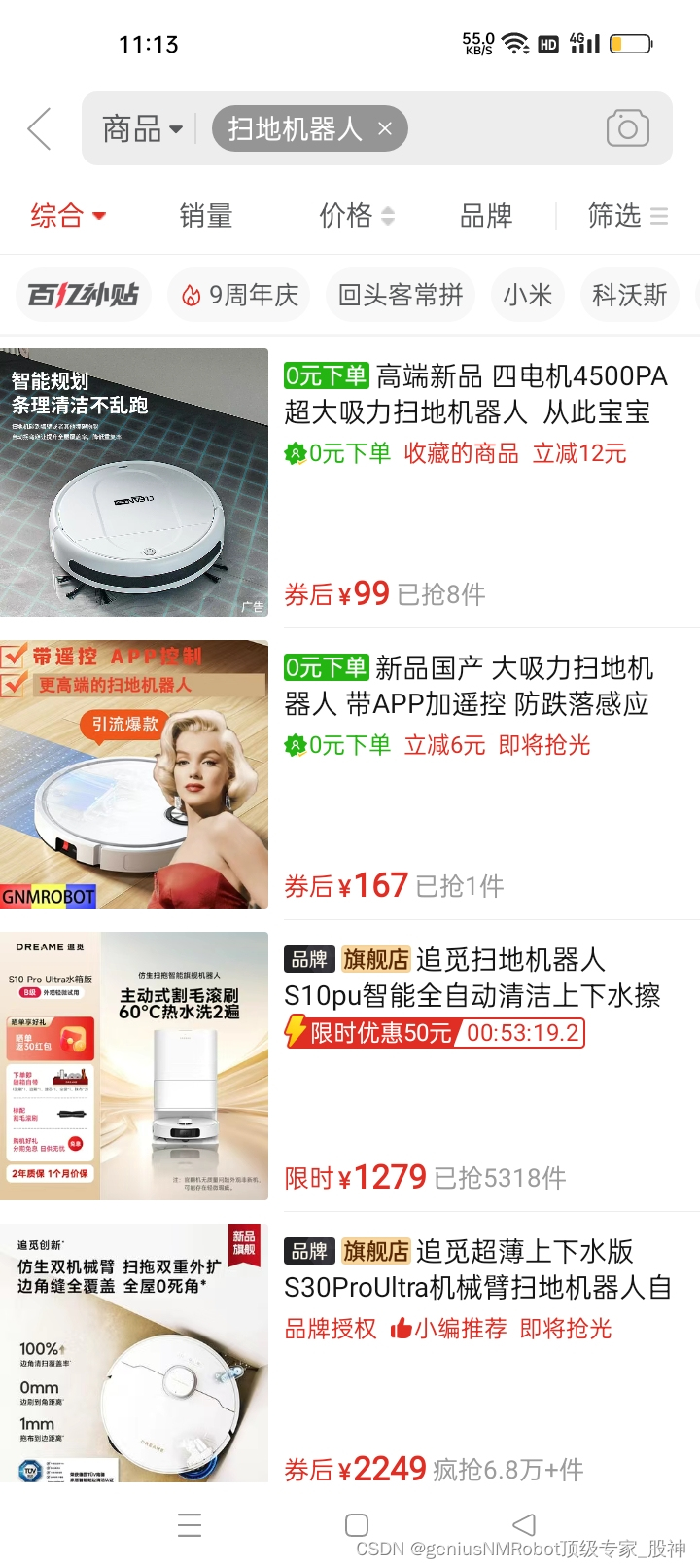Filter results by 小米 brand

528,295
